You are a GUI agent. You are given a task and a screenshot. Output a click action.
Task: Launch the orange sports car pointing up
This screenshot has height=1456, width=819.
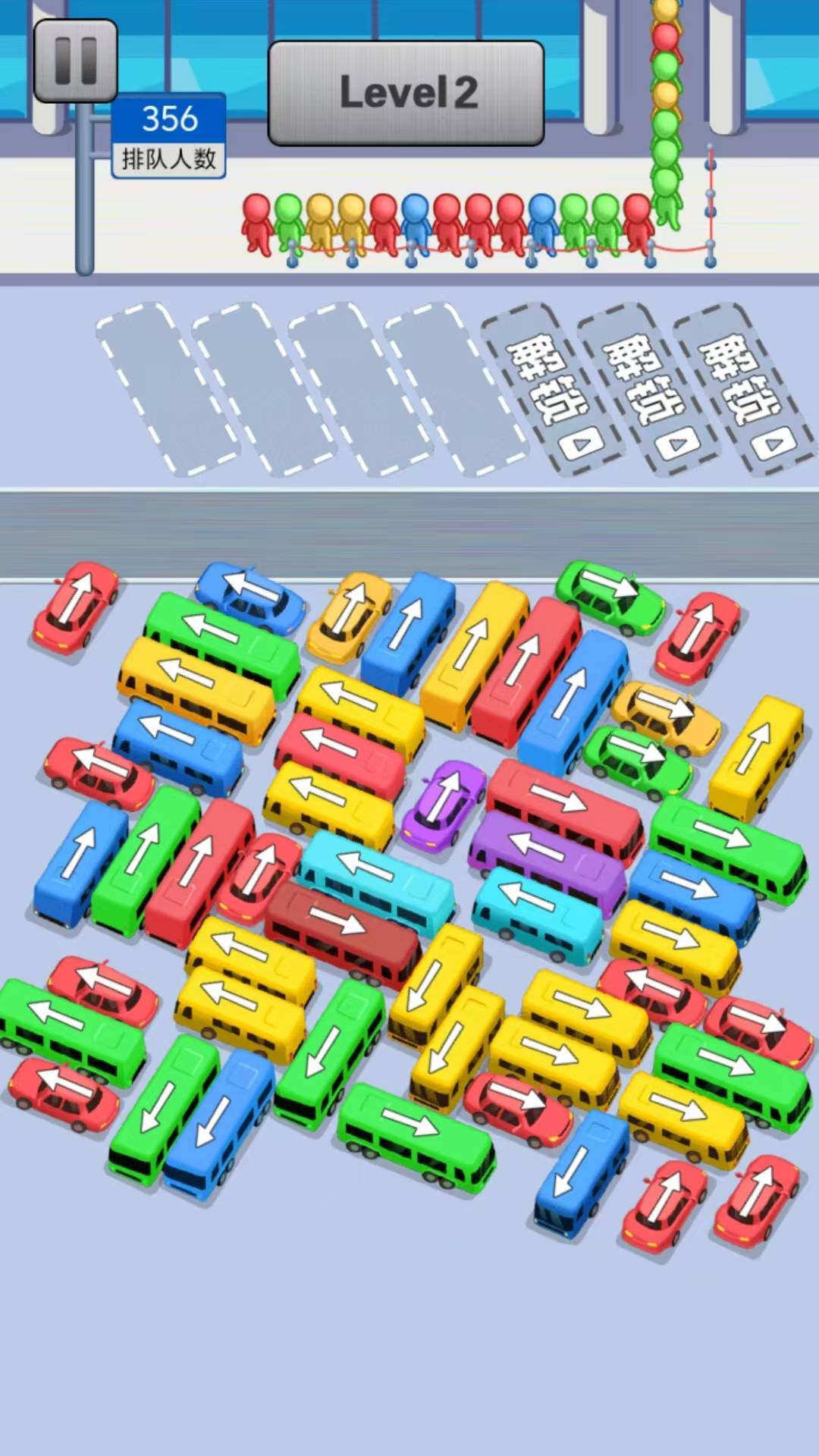[x=350, y=614]
